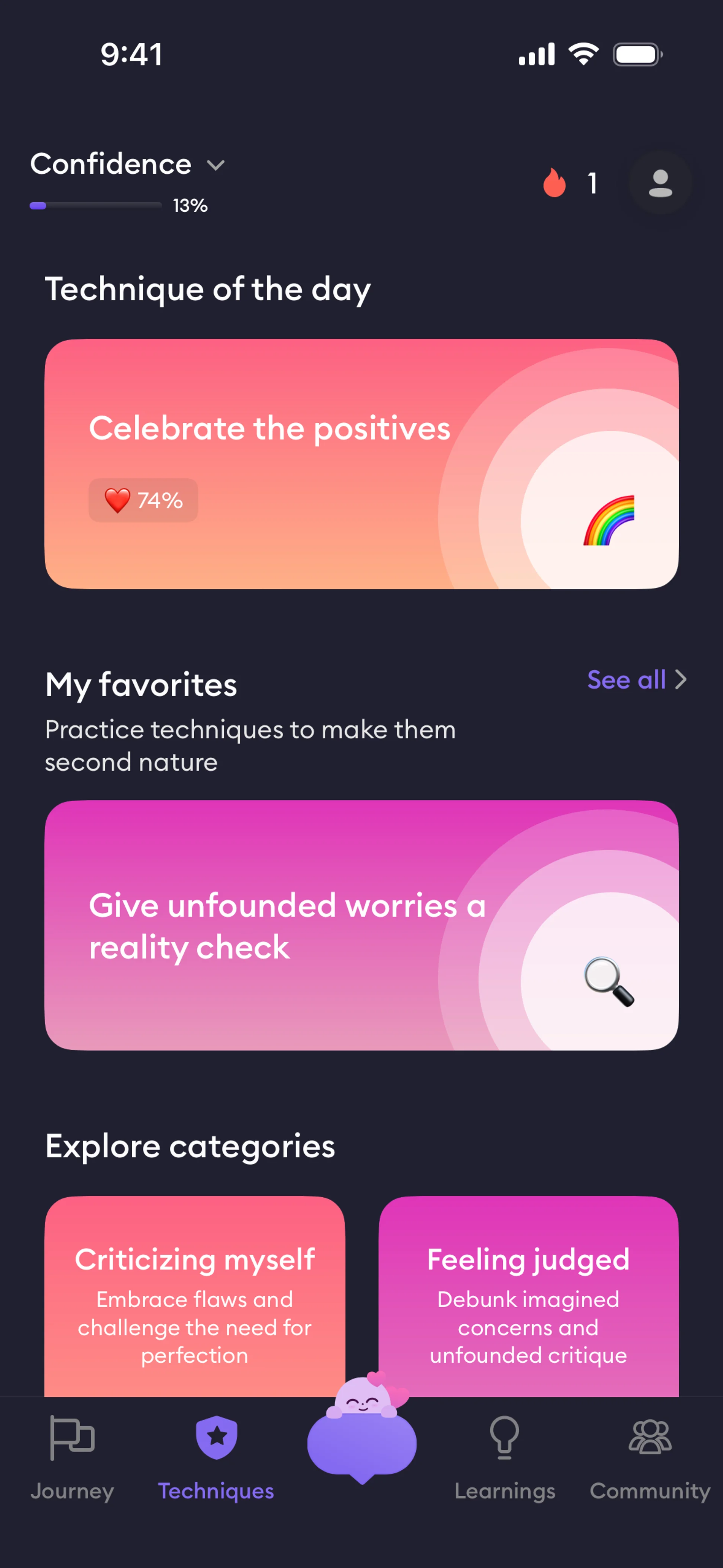
Task: Open the profile icon
Action: click(x=660, y=183)
